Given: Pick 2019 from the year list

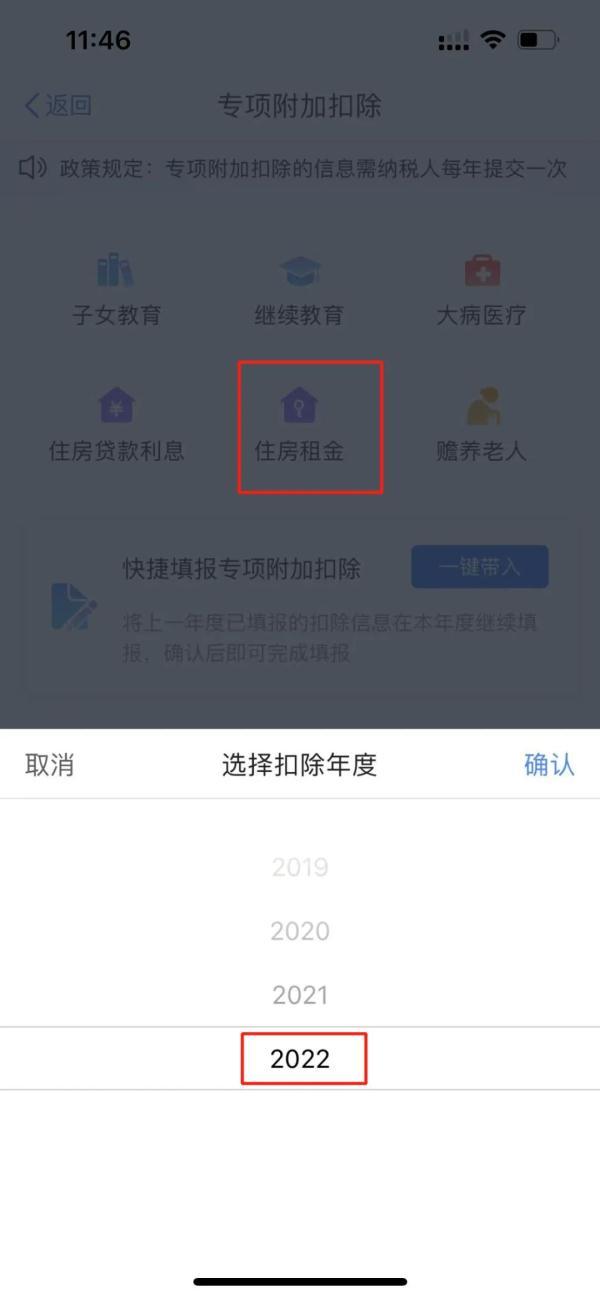Looking at the screenshot, I should [x=300, y=867].
